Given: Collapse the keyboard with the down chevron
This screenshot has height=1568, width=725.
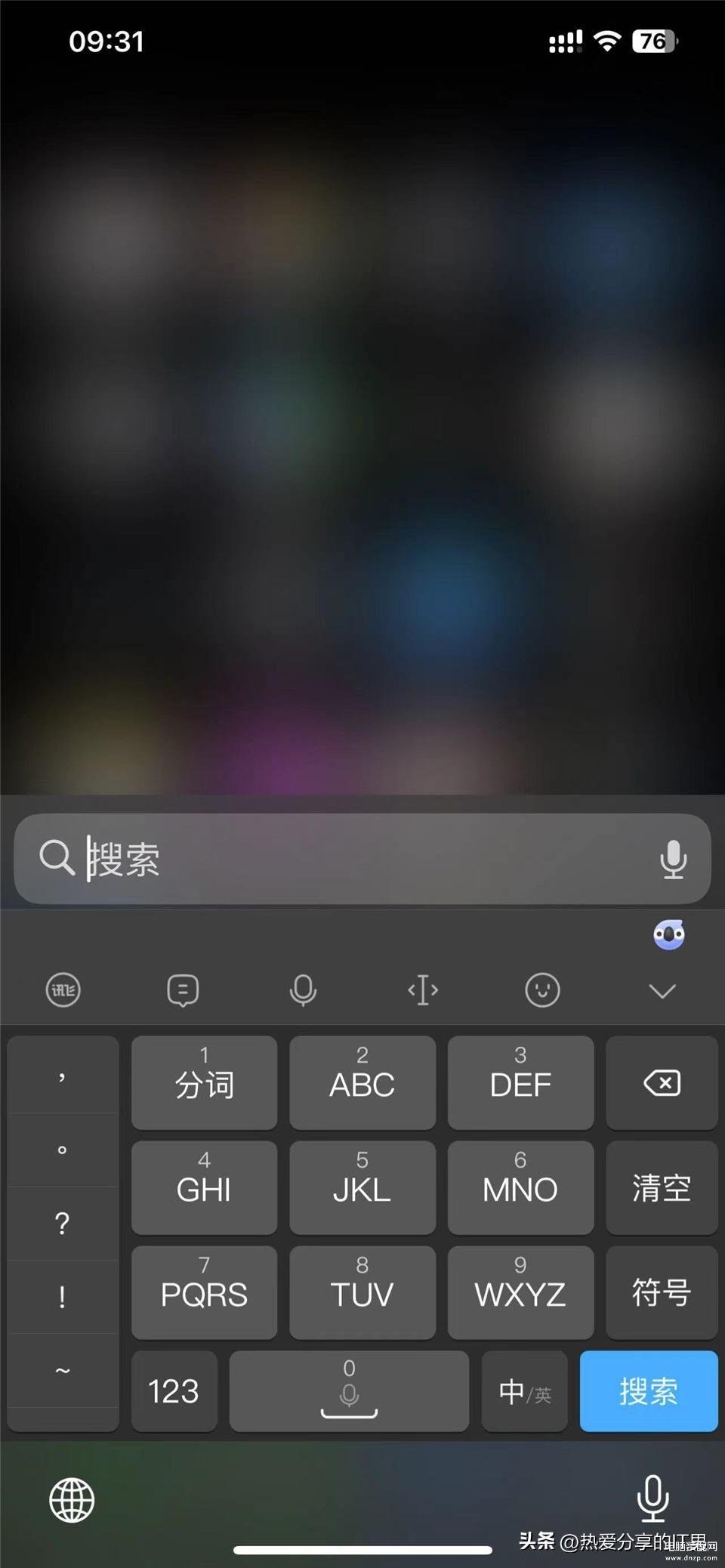Looking at the screenshot, I should 662,990.
